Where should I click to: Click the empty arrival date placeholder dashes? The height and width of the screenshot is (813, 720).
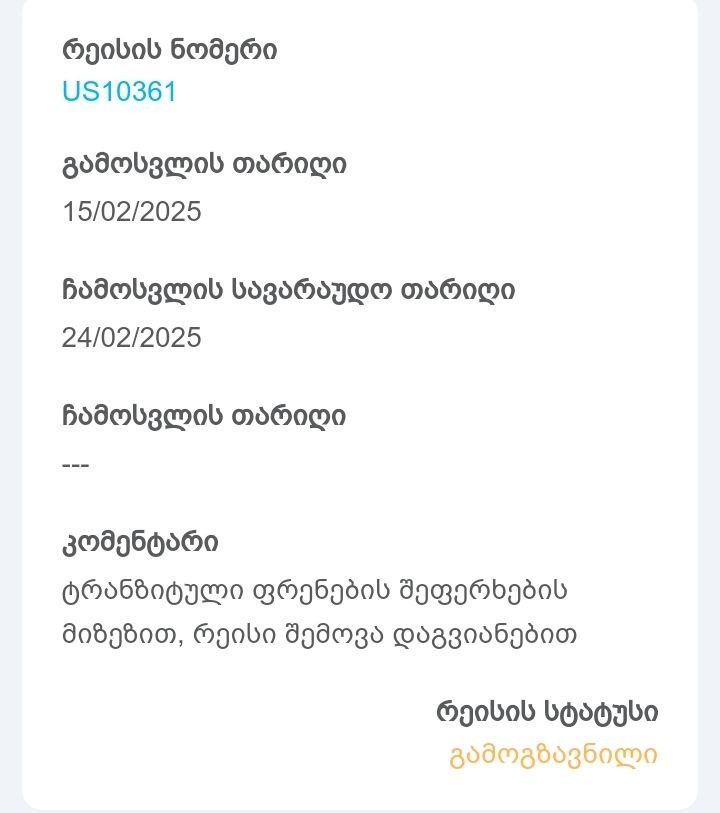[72, 462]
